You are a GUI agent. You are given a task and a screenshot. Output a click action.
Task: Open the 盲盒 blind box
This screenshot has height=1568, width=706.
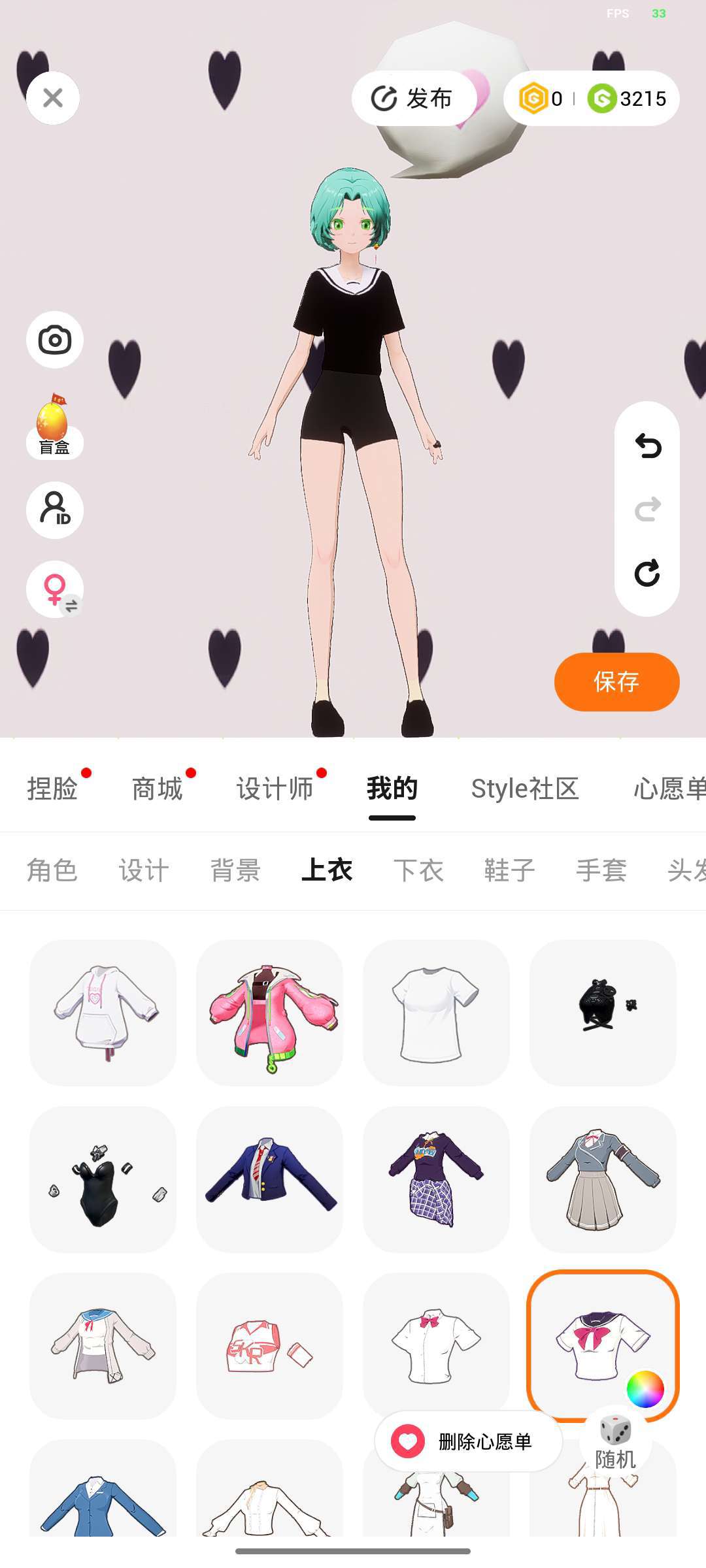[54, 426]
